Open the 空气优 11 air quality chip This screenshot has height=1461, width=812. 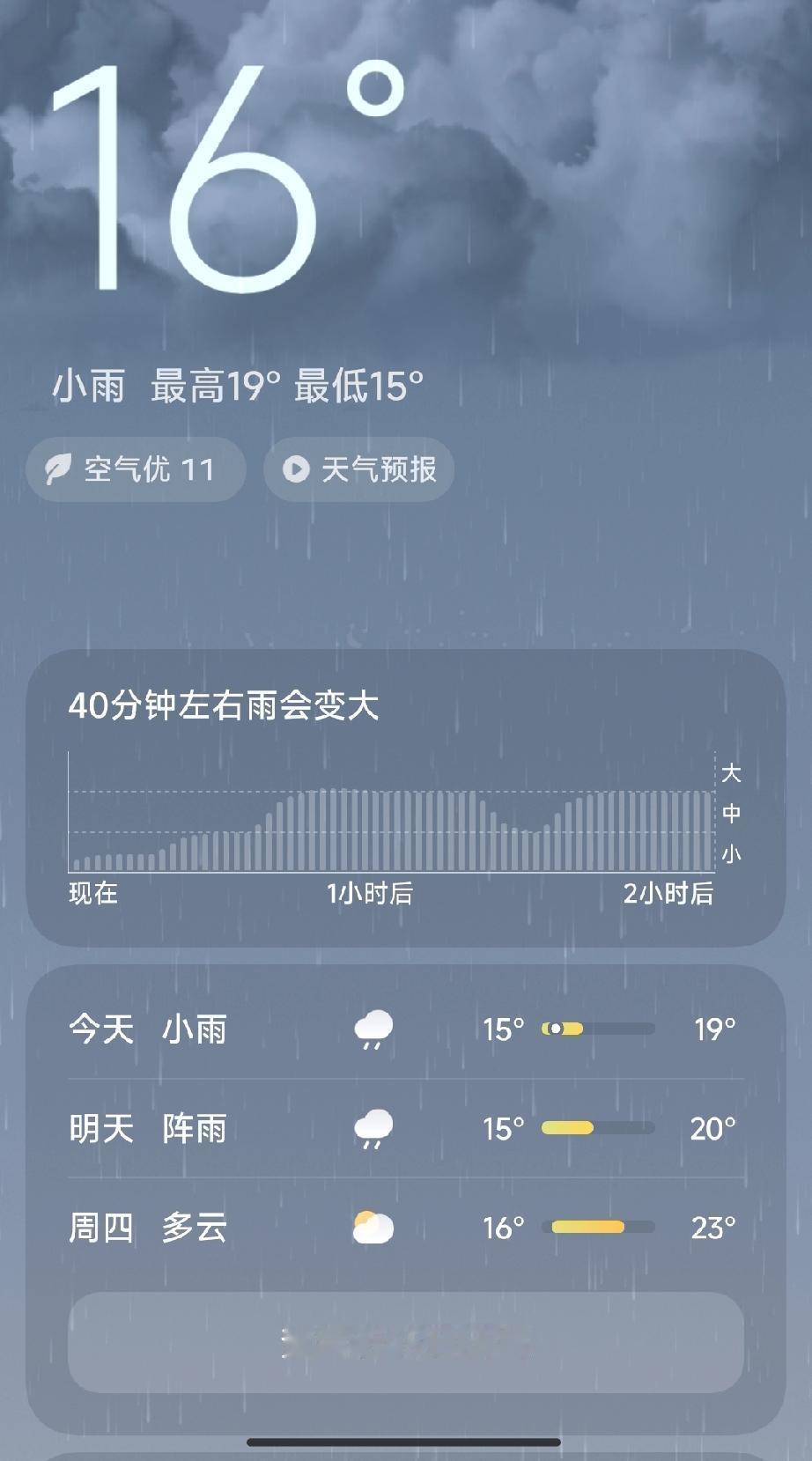pos(135,469)
